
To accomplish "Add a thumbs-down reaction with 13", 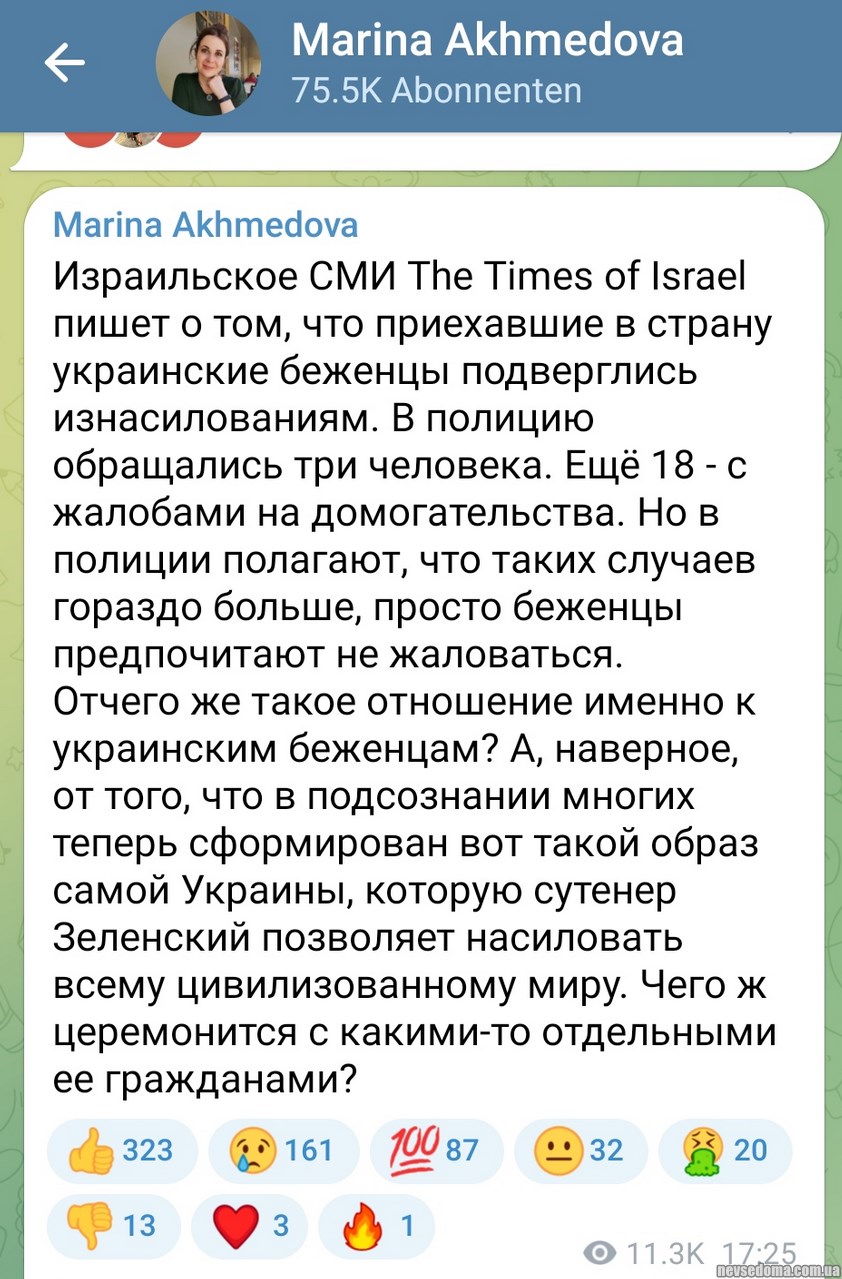I will pyautogui.click(x=112, y=1224).
